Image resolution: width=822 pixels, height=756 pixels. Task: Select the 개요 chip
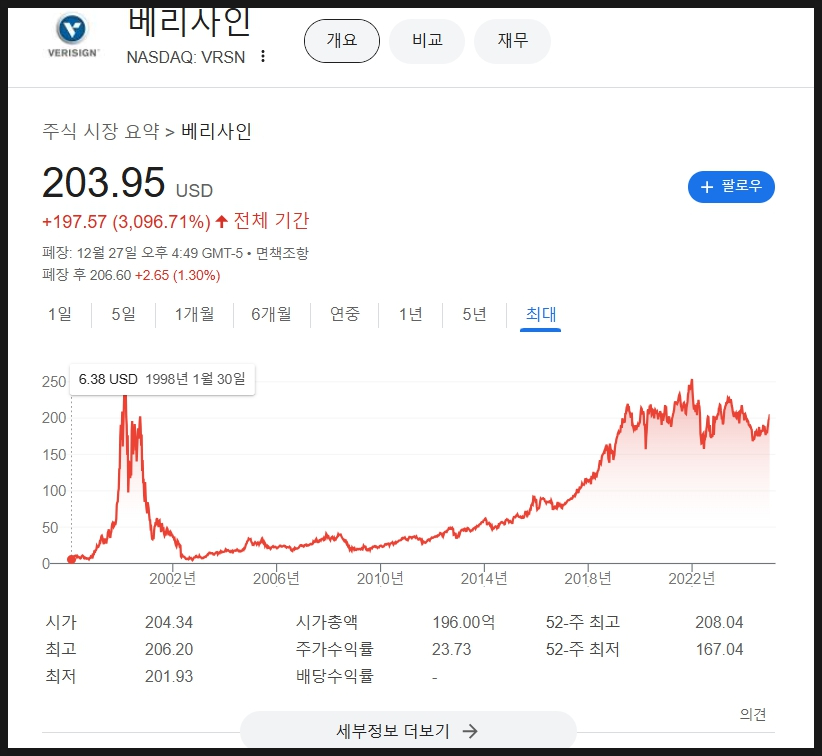341,41
